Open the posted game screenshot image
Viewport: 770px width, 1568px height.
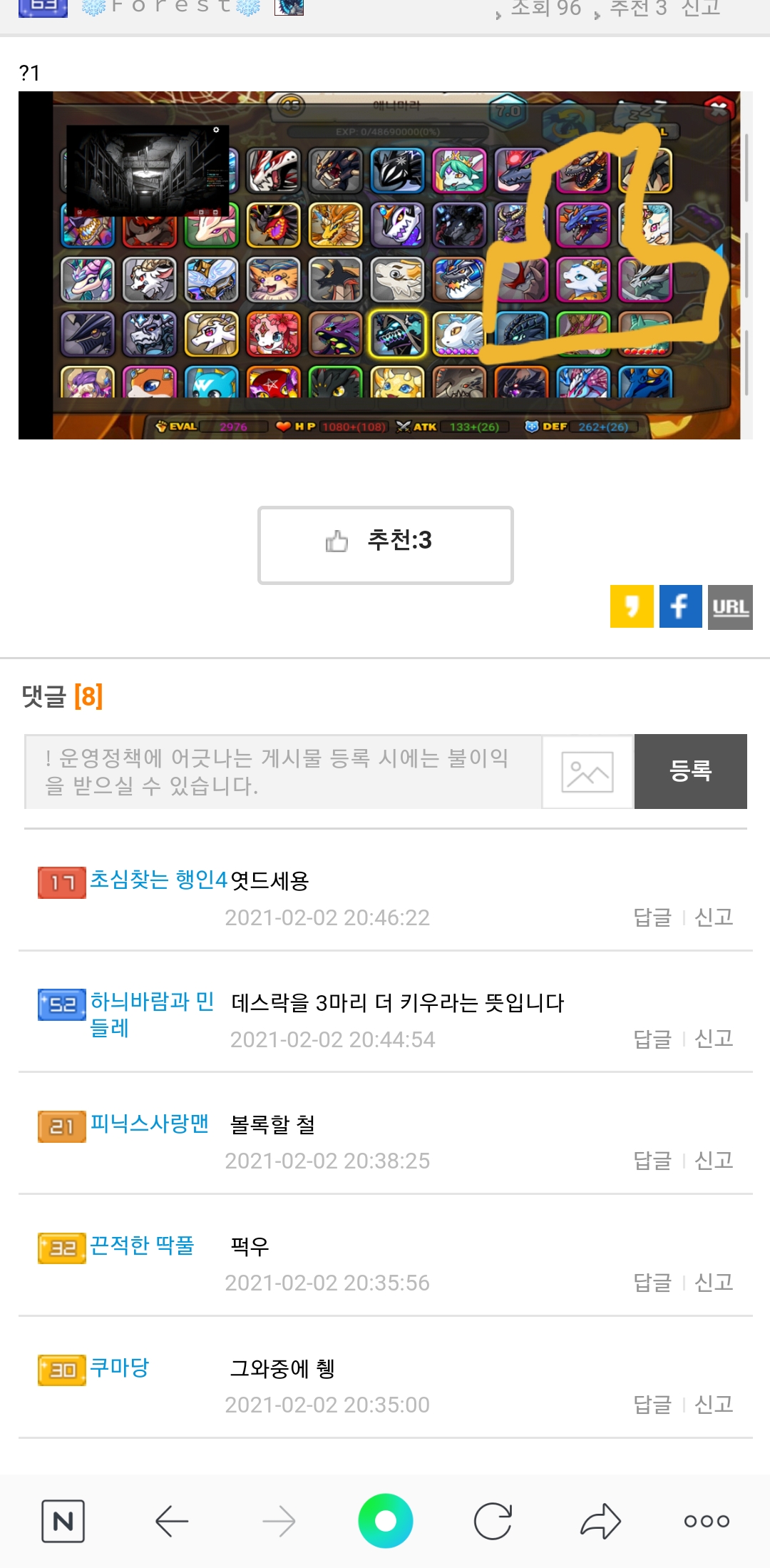(x=385, y=265)
